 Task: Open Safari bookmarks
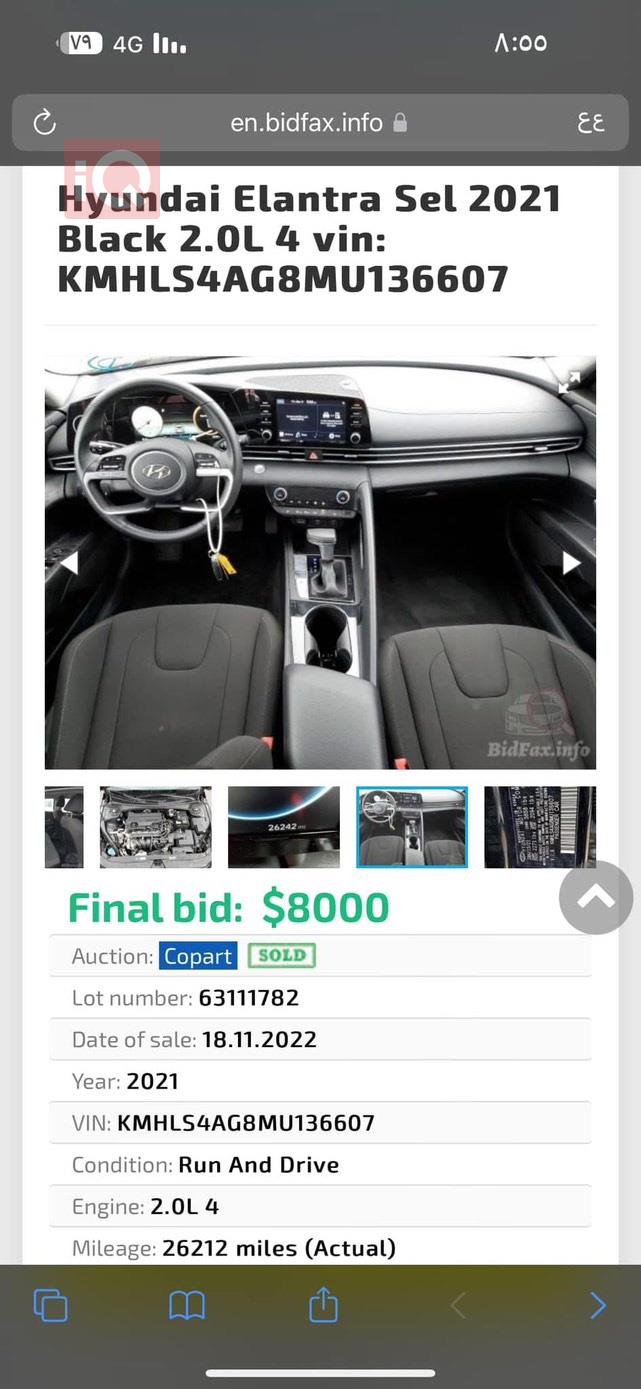187,1305
